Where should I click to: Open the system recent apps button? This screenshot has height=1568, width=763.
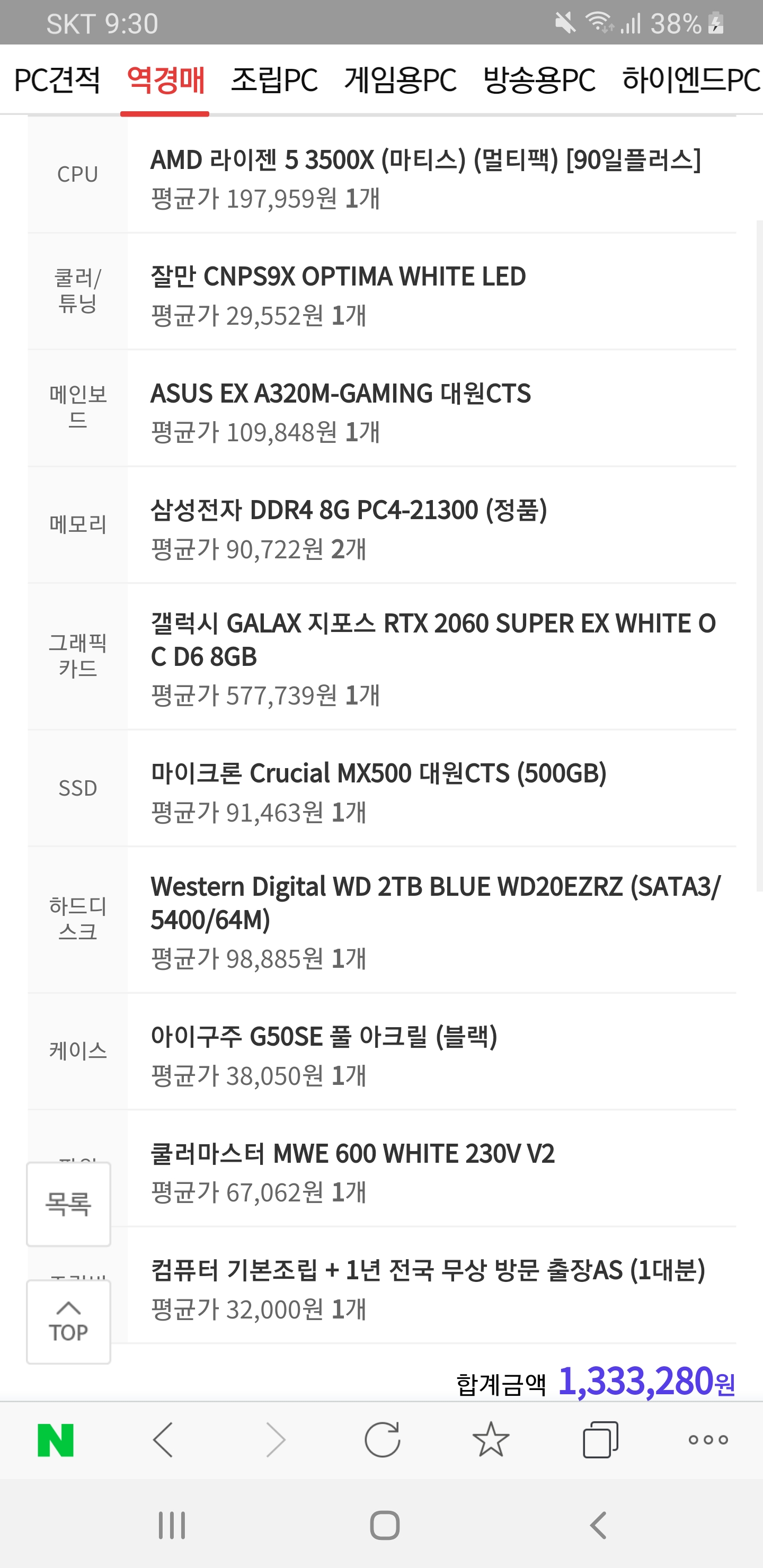tap(172, 1526)
